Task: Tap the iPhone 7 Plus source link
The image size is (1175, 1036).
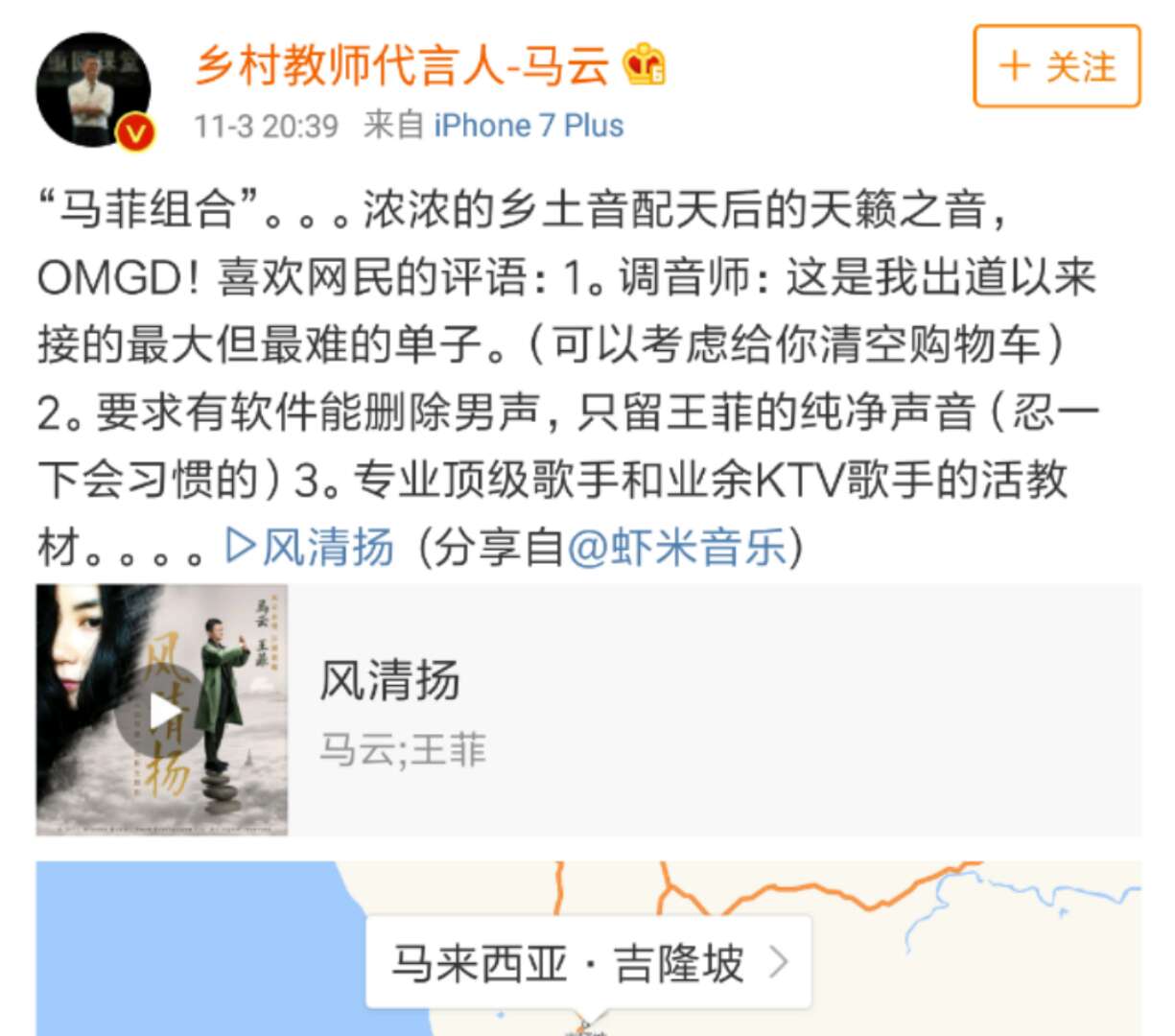Action: point(529,126)
